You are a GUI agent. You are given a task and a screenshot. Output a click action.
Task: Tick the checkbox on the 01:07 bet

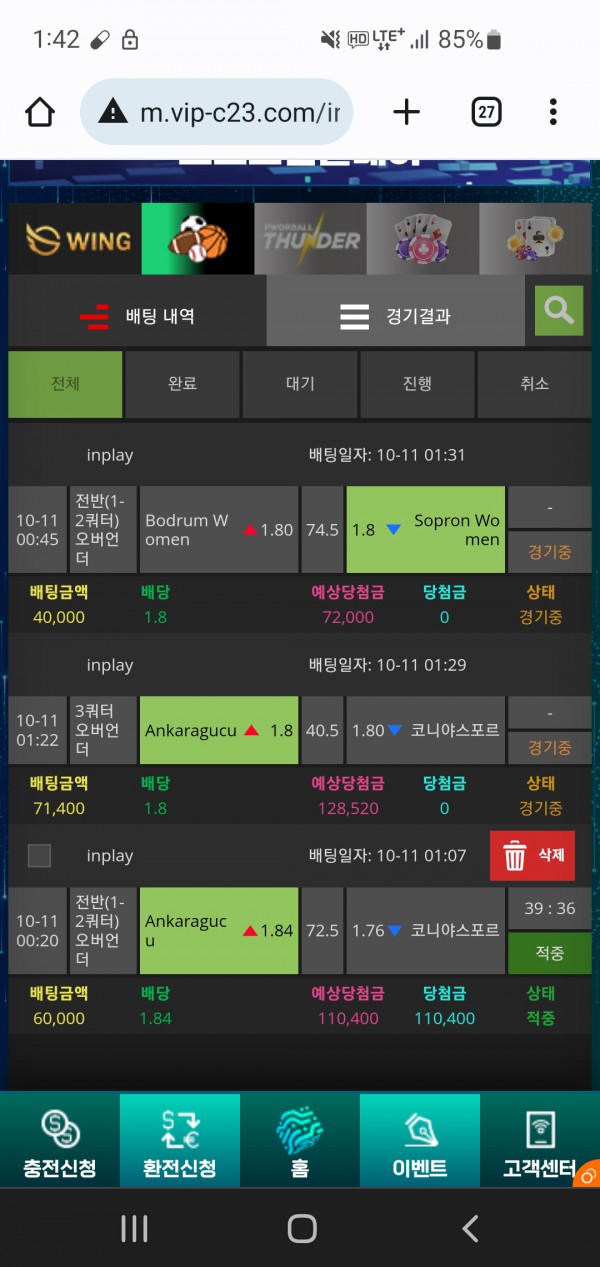click(x=39, y=856)
